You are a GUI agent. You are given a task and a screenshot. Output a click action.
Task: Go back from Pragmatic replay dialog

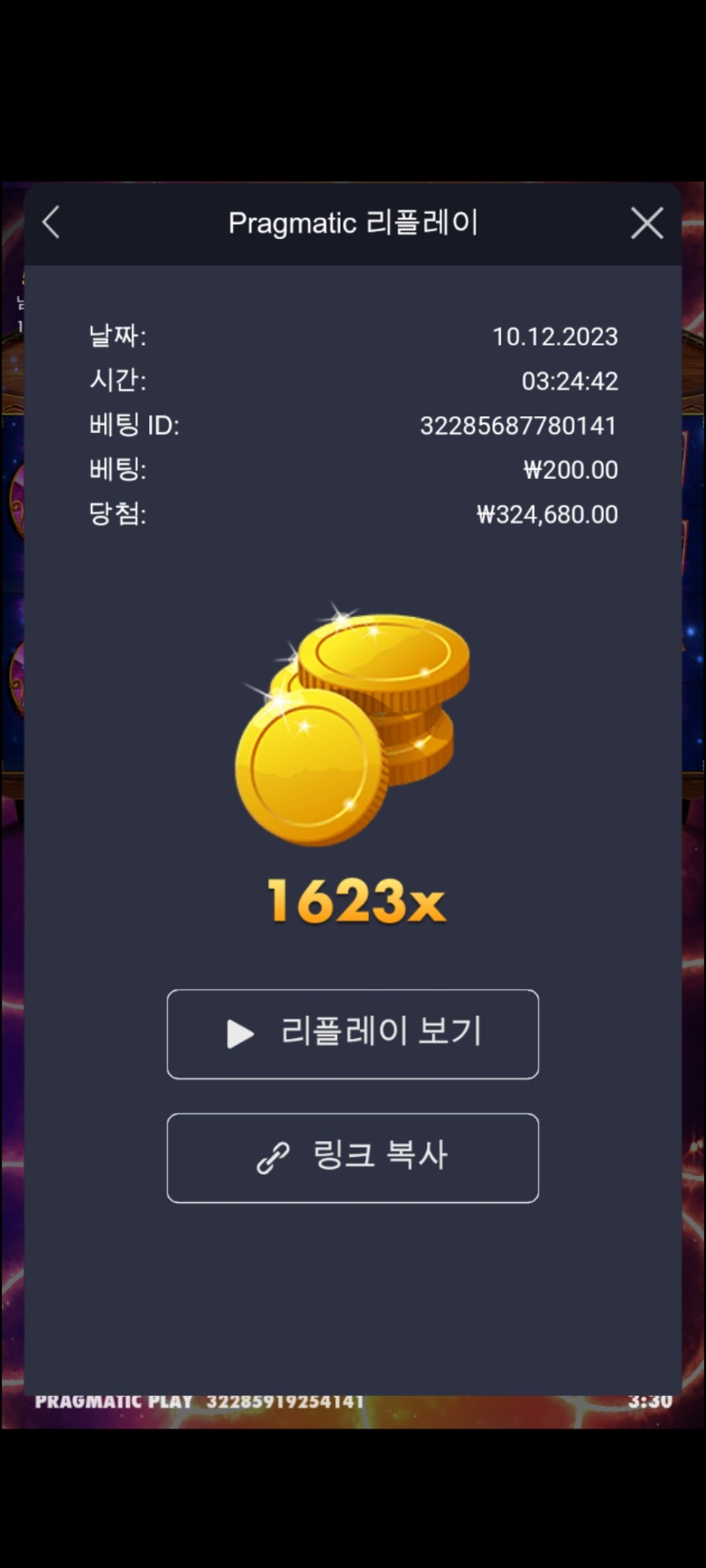(x=51, y=223)
